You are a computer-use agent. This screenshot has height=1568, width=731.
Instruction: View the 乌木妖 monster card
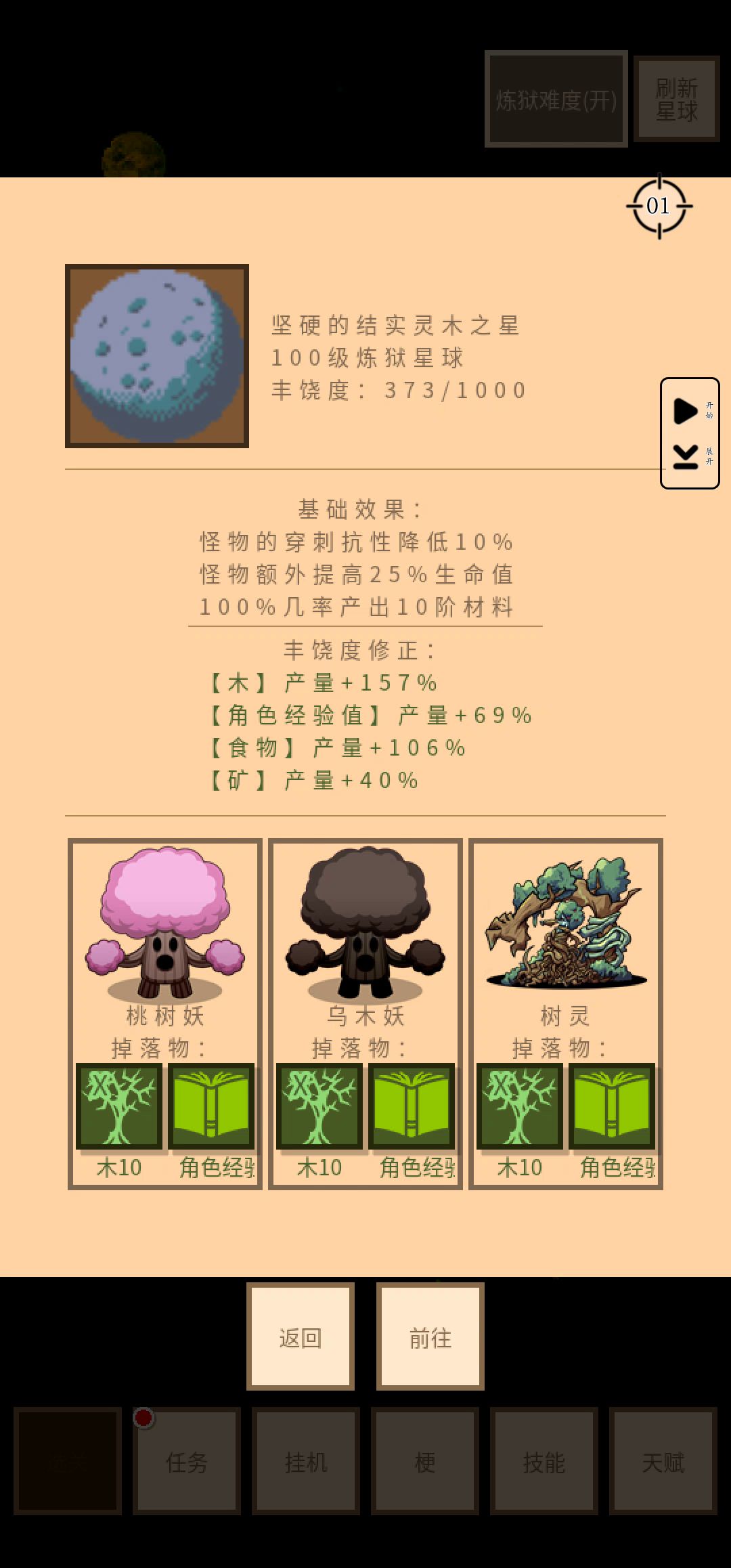(365, 934)
